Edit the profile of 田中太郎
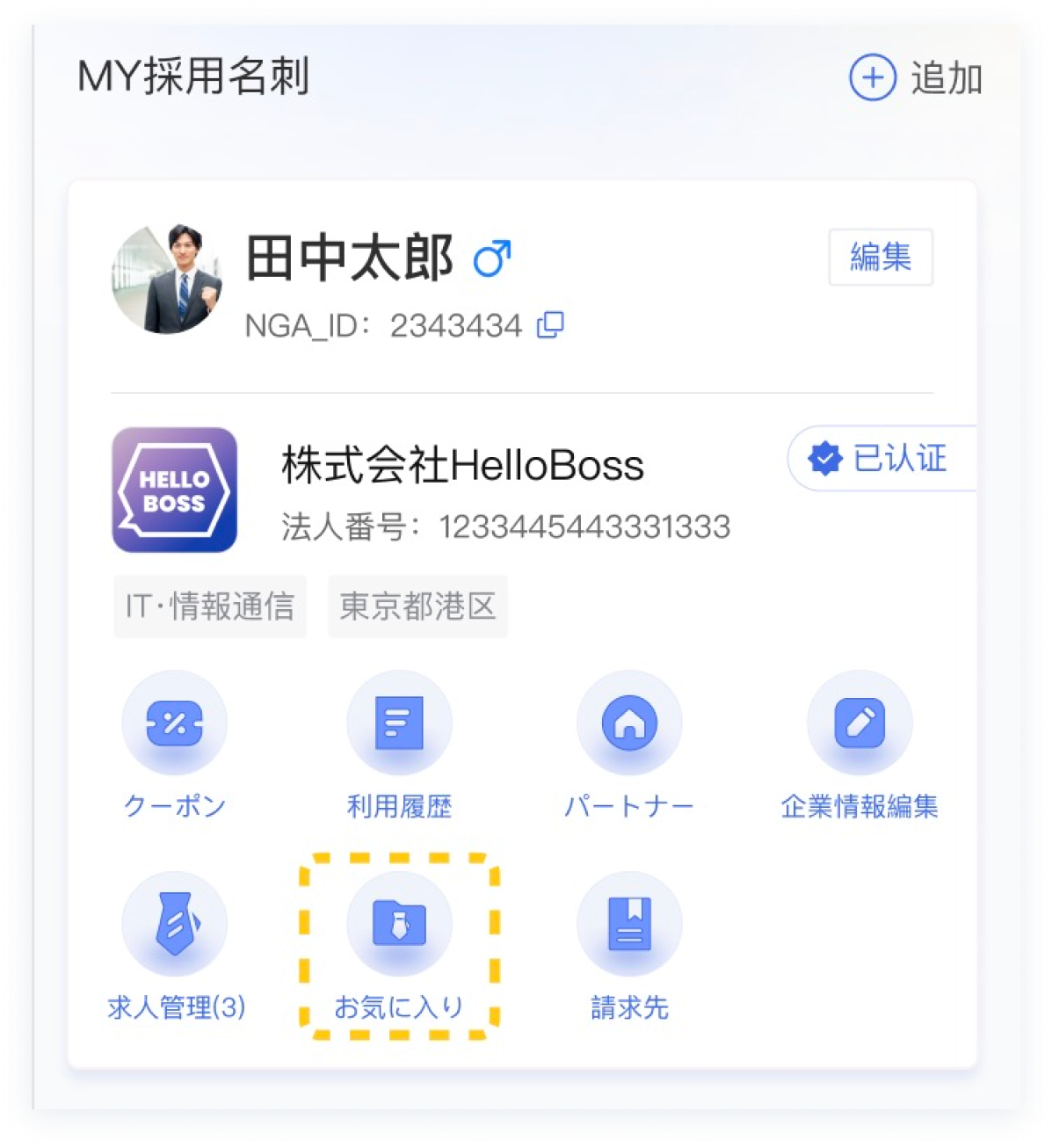The height and width of the screenshot is (1148, 1052). [x=880, y=258]
